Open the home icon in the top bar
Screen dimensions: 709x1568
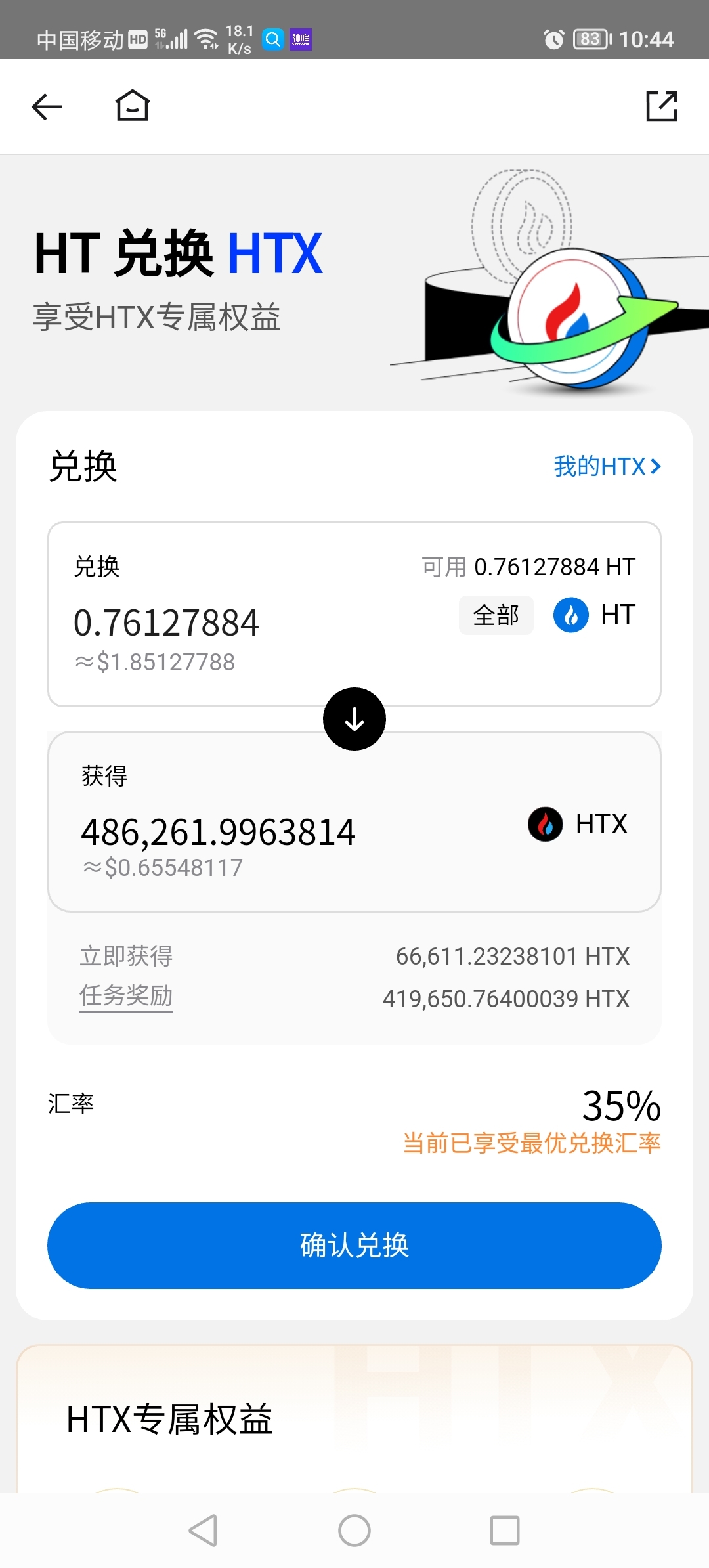(x=133, y=106)
